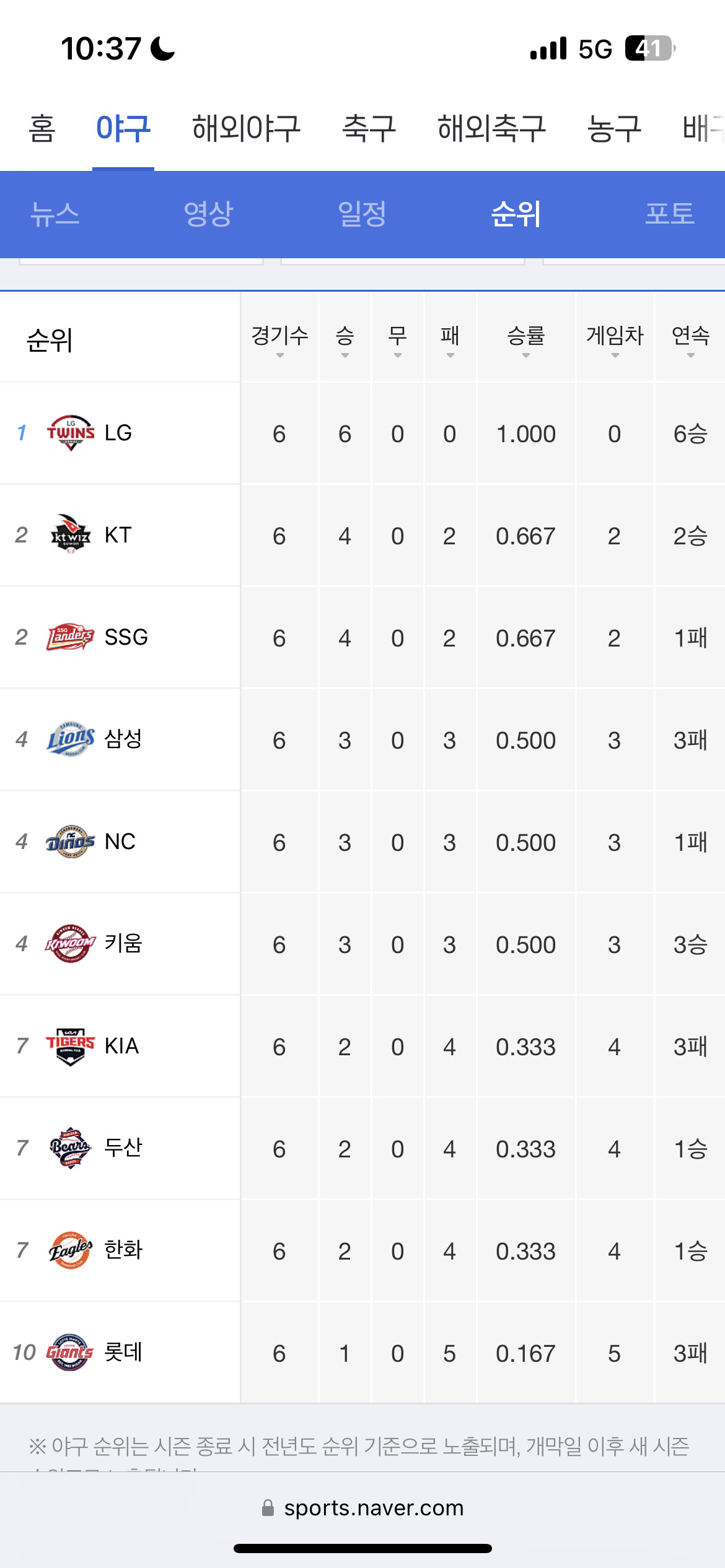Open the 농구 tab
This screenshot has height=1568, width=725.
[x=614, y=129]
